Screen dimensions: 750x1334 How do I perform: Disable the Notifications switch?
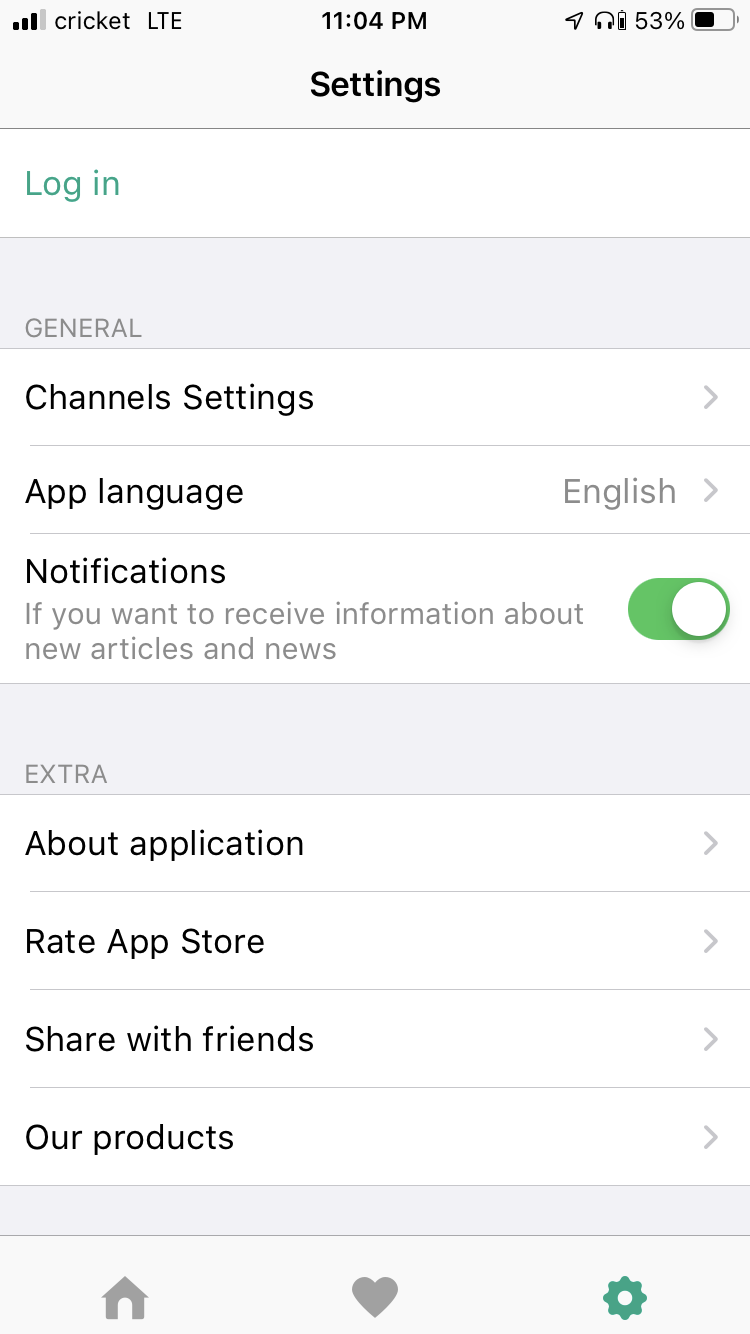click(678, 608)
